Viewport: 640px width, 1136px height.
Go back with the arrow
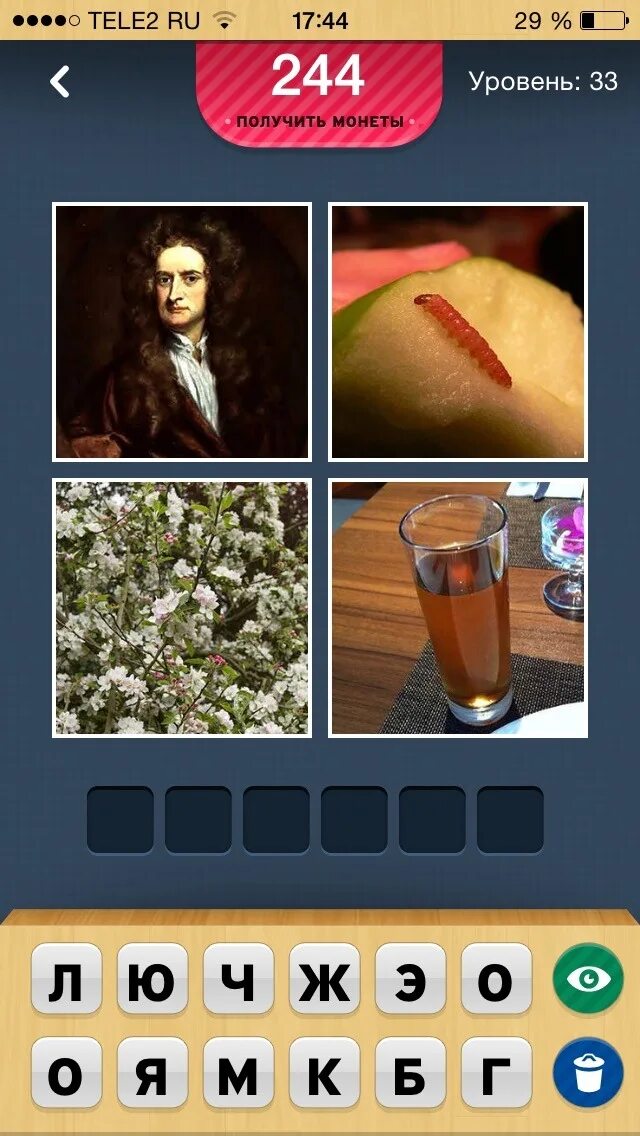(59, 81)
